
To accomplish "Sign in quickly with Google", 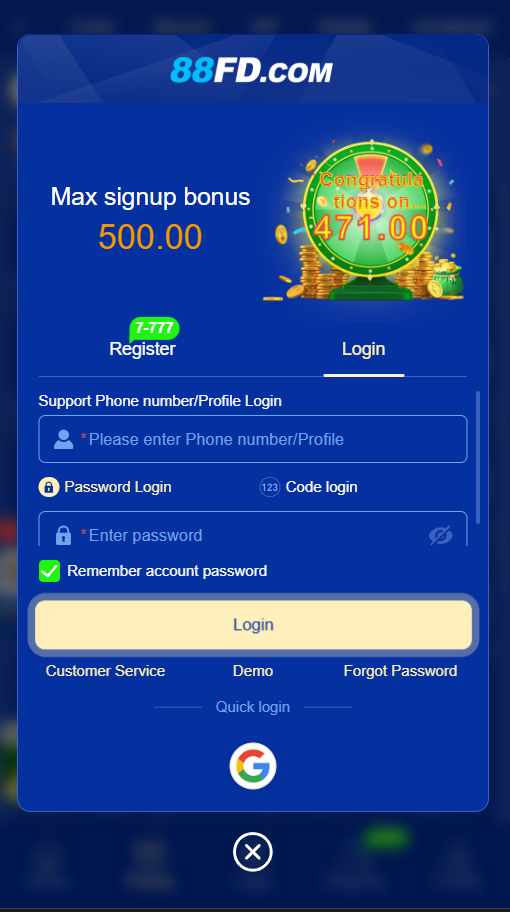I will click(253, 766).
